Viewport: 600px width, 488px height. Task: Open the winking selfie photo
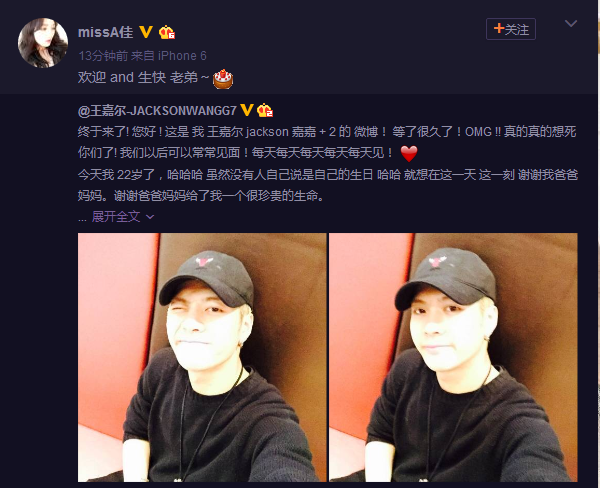[202, 356]
